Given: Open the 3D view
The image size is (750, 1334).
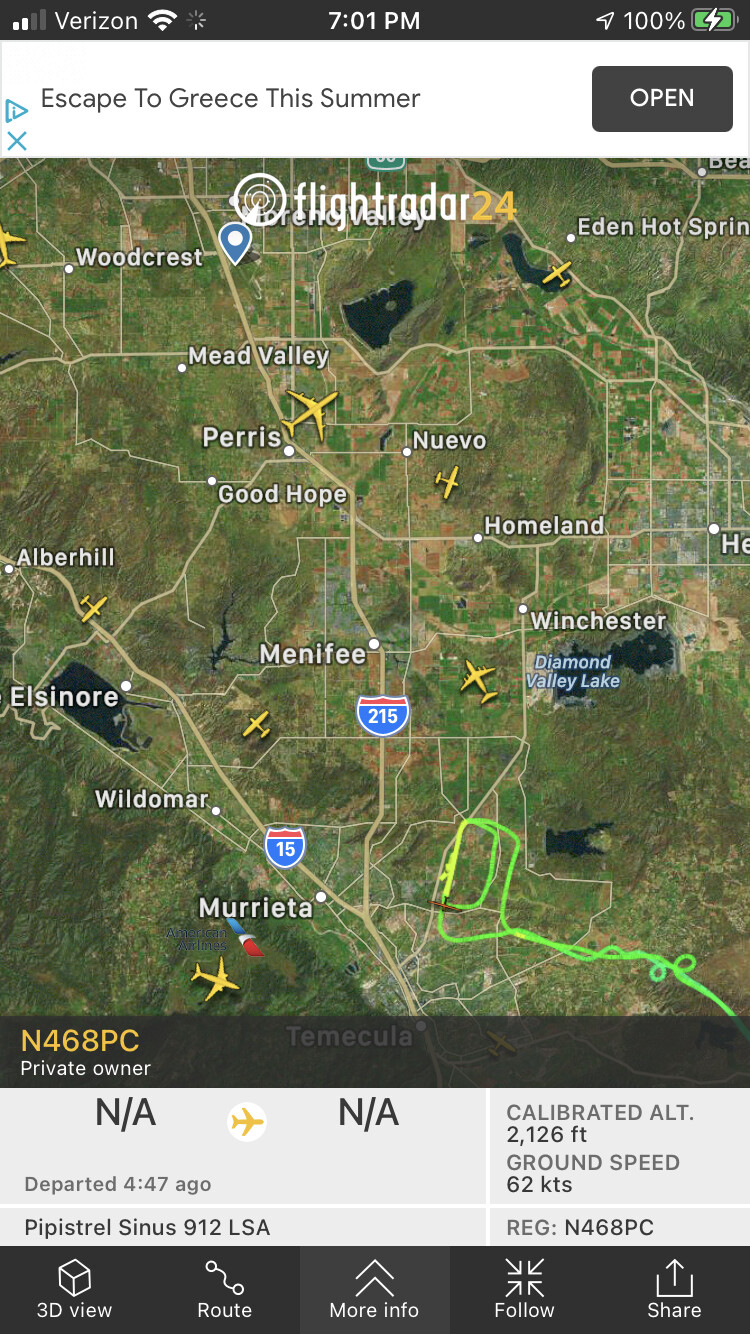Looking at the screenshot, I should [x=74, y=1289].
